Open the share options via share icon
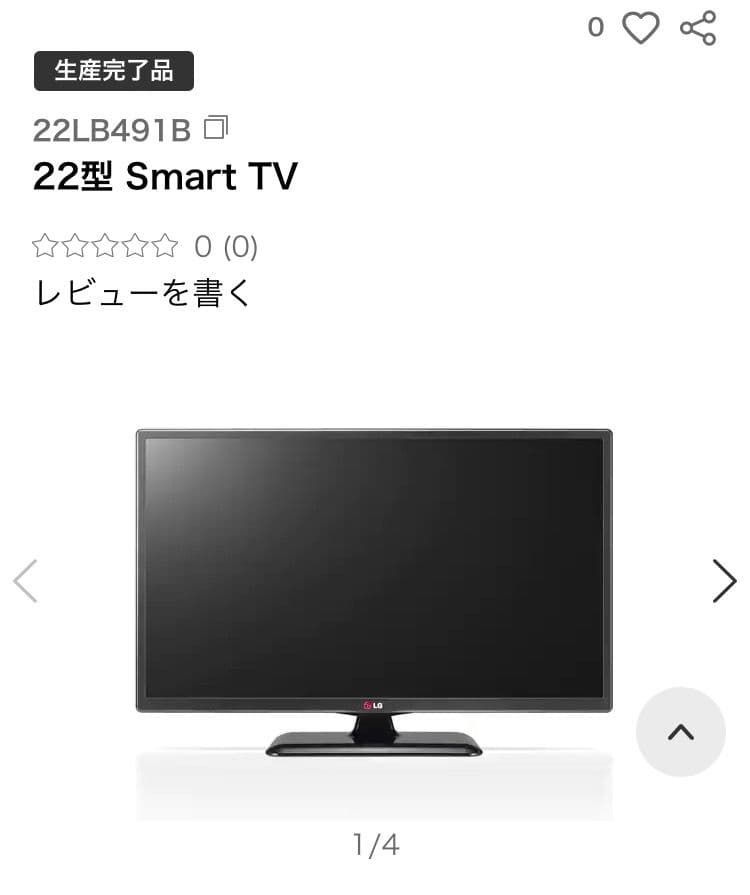The image size is (750, 895). 698,29
